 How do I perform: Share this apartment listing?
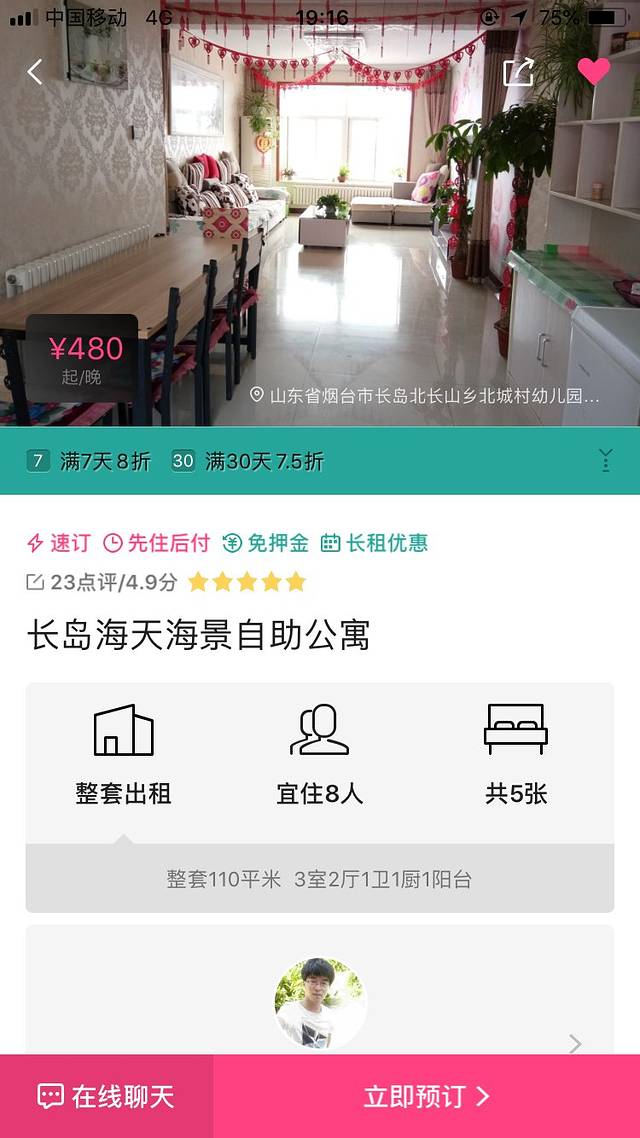point(518,72)
